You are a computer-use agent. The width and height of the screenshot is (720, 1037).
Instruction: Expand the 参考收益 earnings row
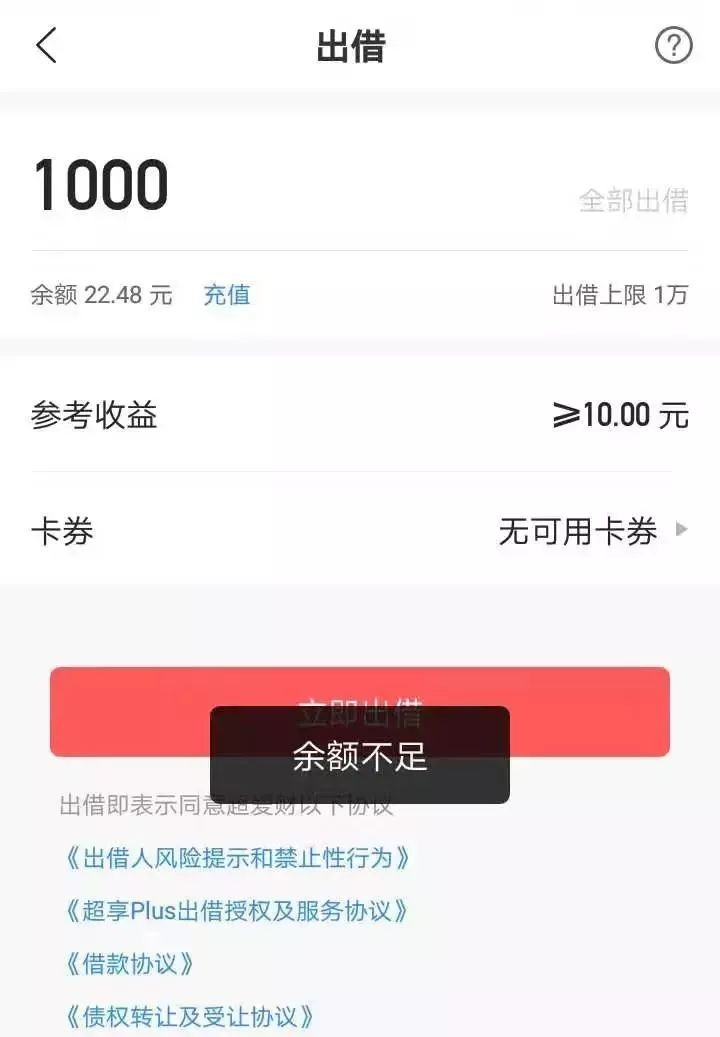click(x=94, y=416)
